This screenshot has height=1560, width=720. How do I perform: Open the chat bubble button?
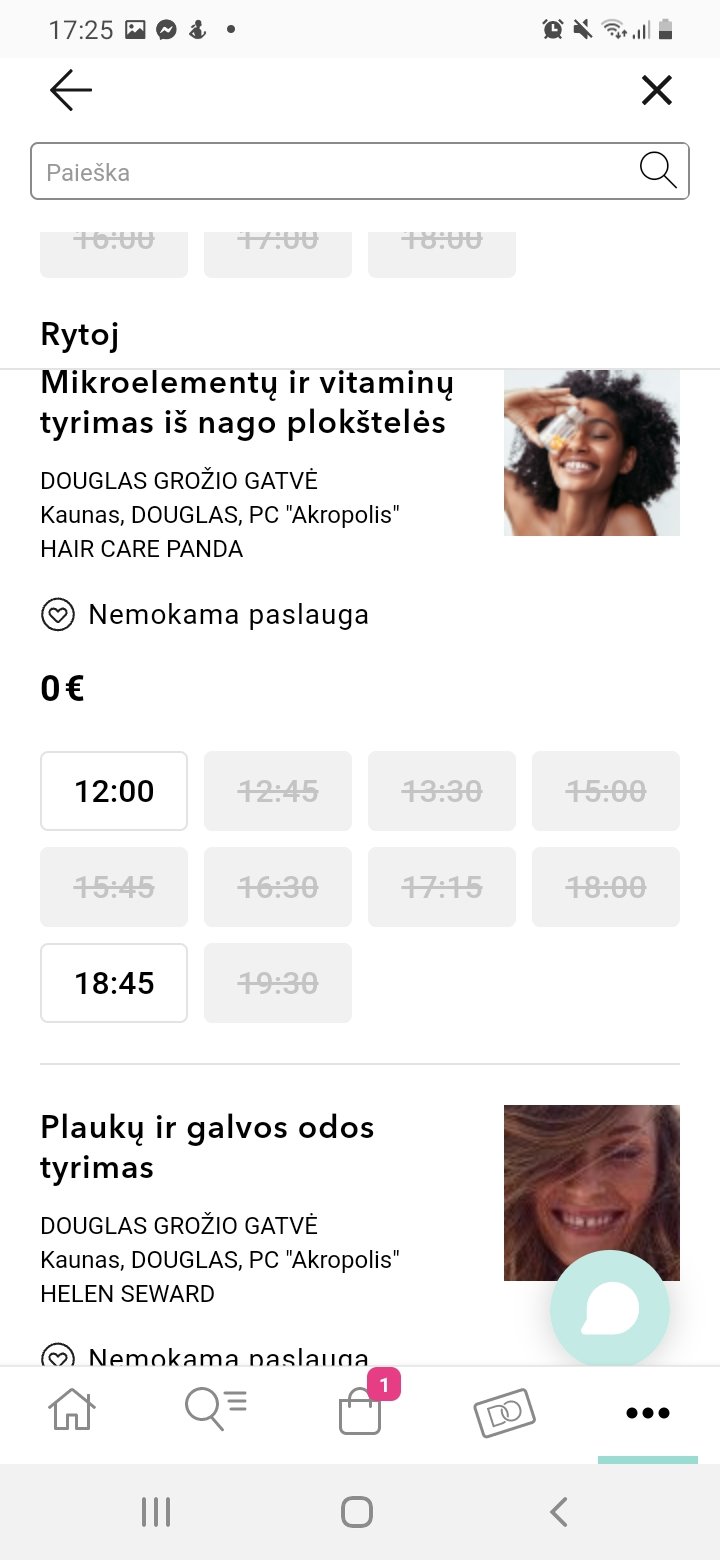pyautogui.click(x=610, y=1308)
